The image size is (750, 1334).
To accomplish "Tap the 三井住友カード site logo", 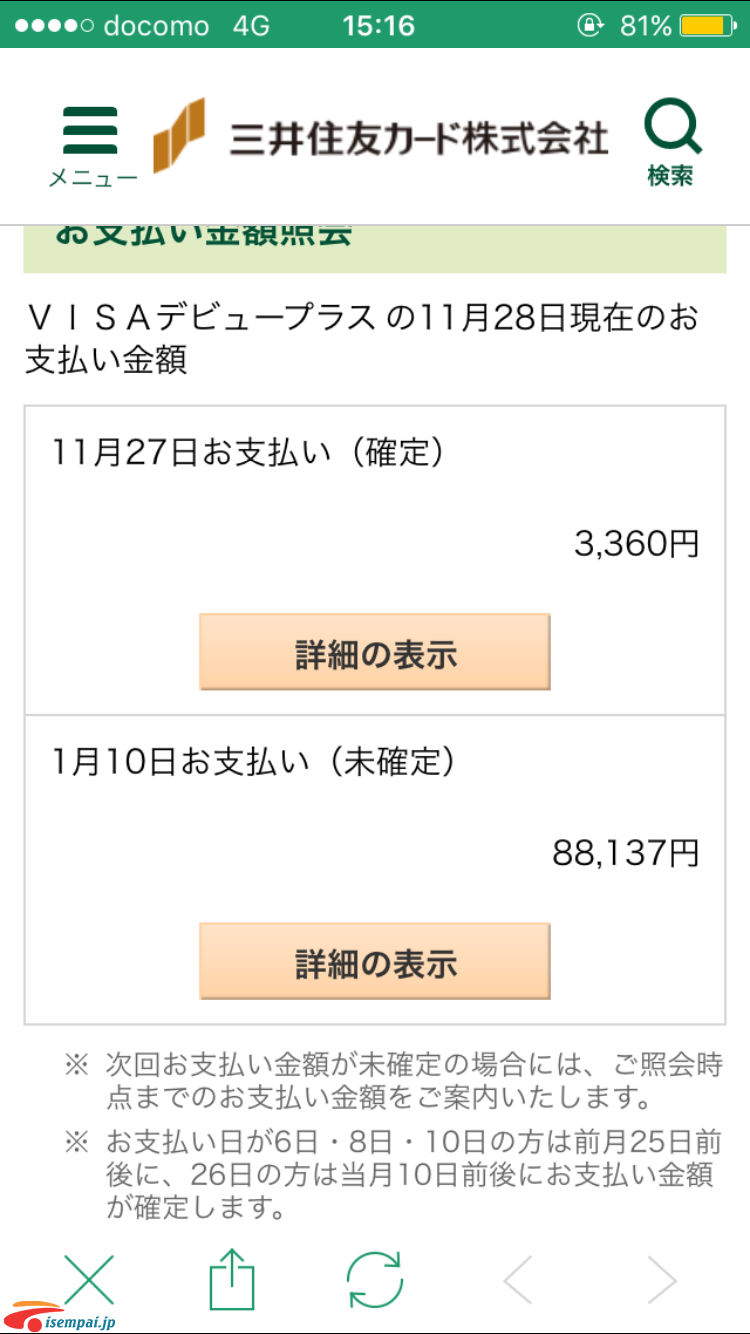I will (380, 137).
